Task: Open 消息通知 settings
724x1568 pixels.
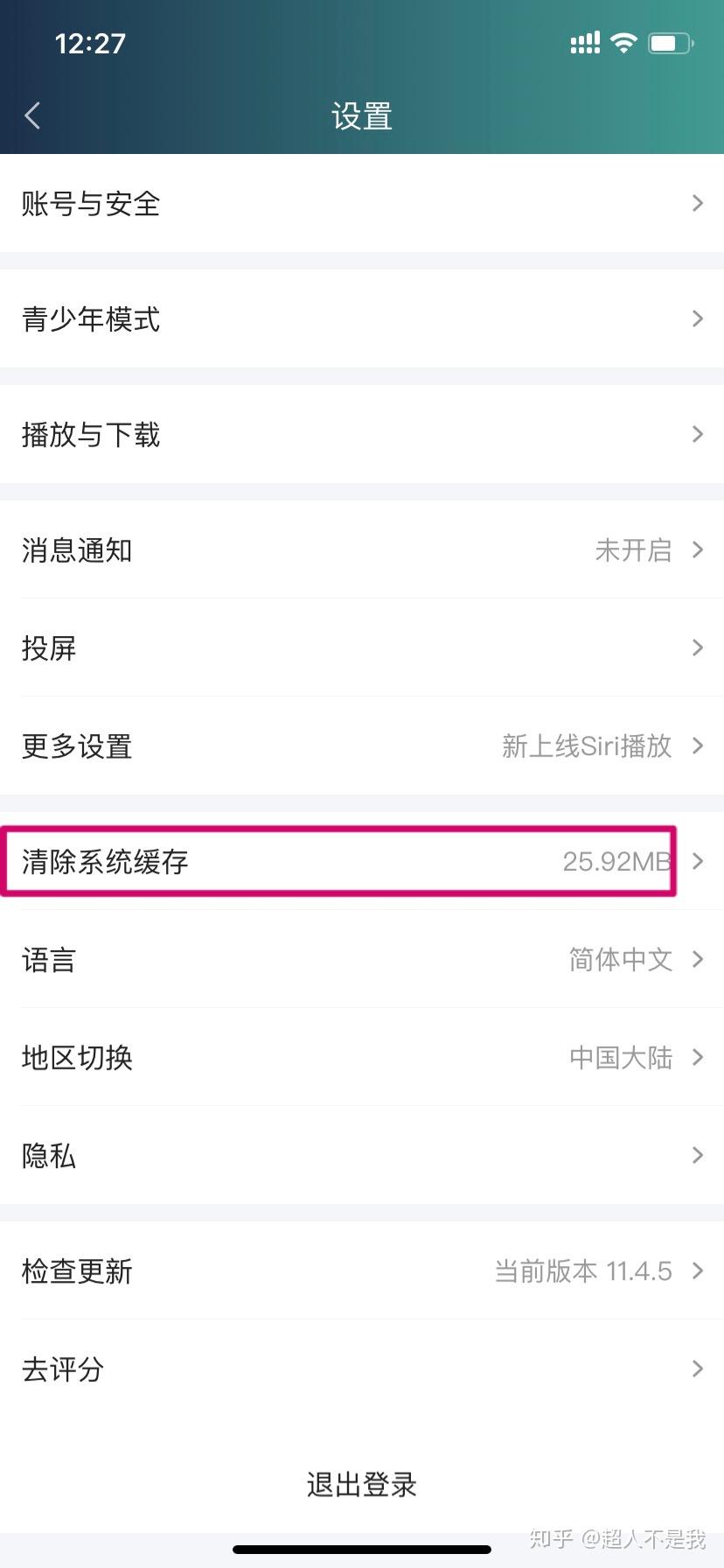Action: point(362,549)
